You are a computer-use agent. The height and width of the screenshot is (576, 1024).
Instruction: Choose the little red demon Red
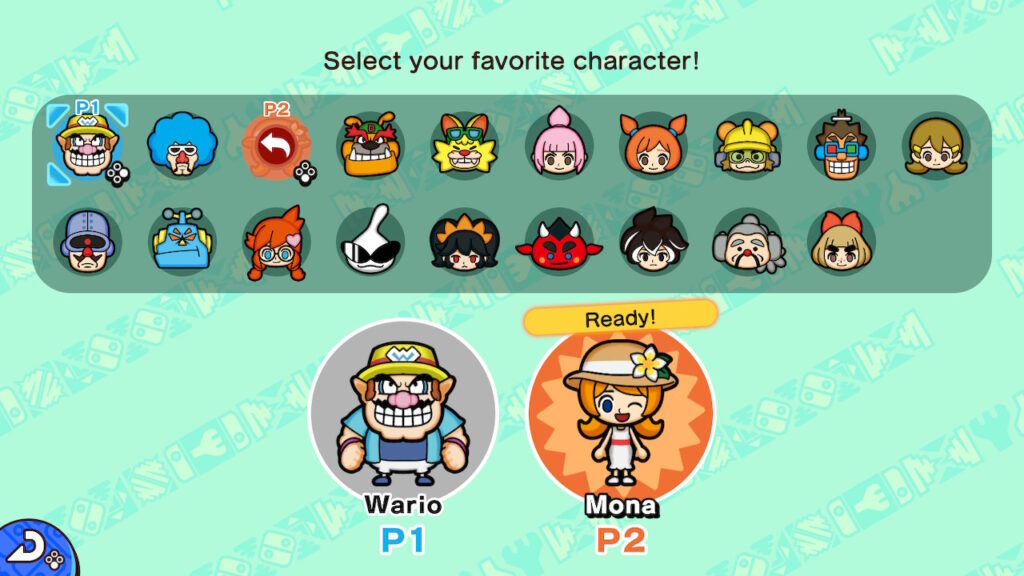[x=558, y=242]
